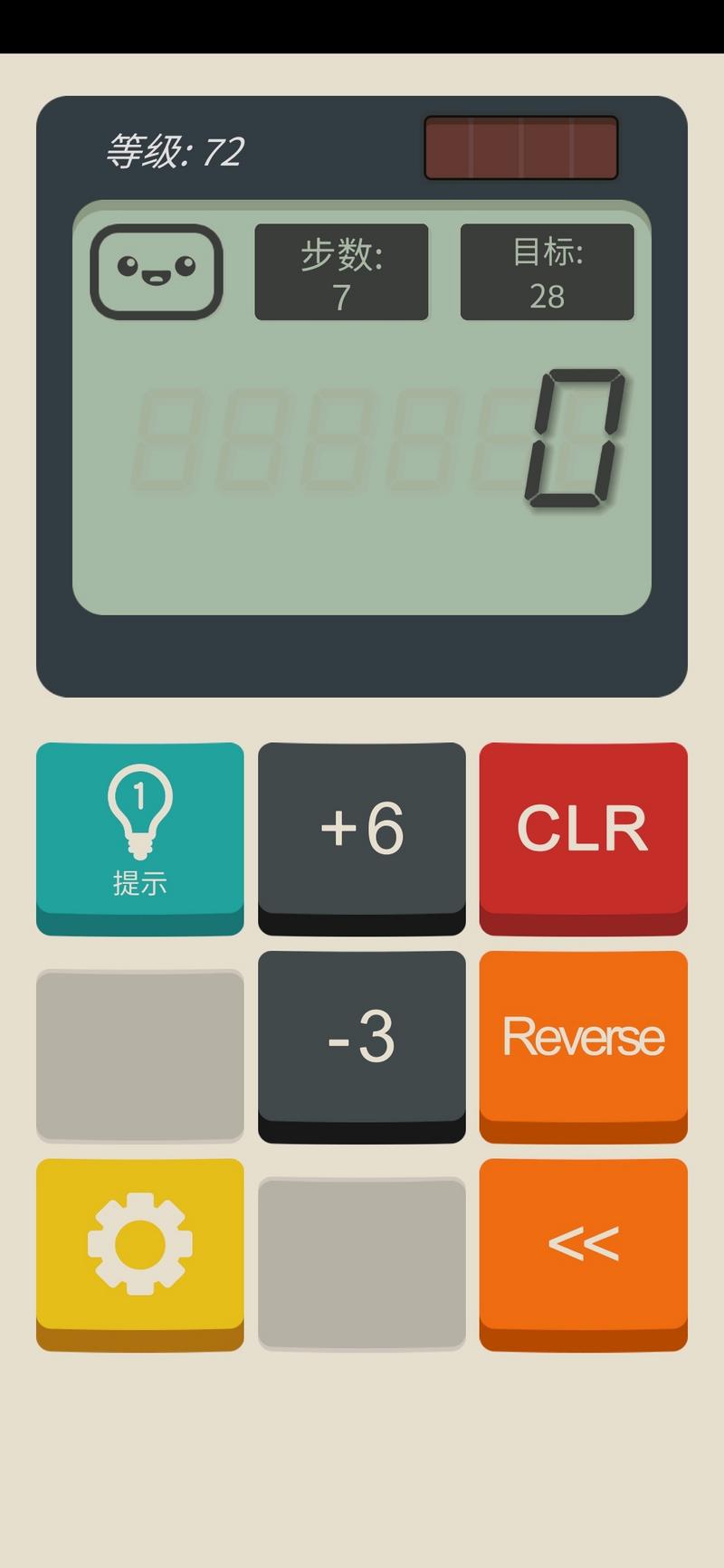Tap the +6 button

362,838
